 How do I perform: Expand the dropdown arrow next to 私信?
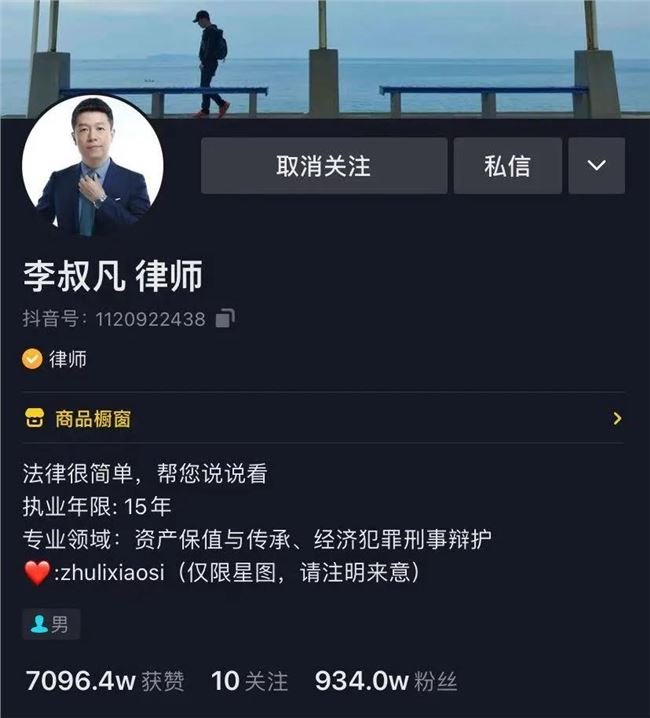(597, 166)
